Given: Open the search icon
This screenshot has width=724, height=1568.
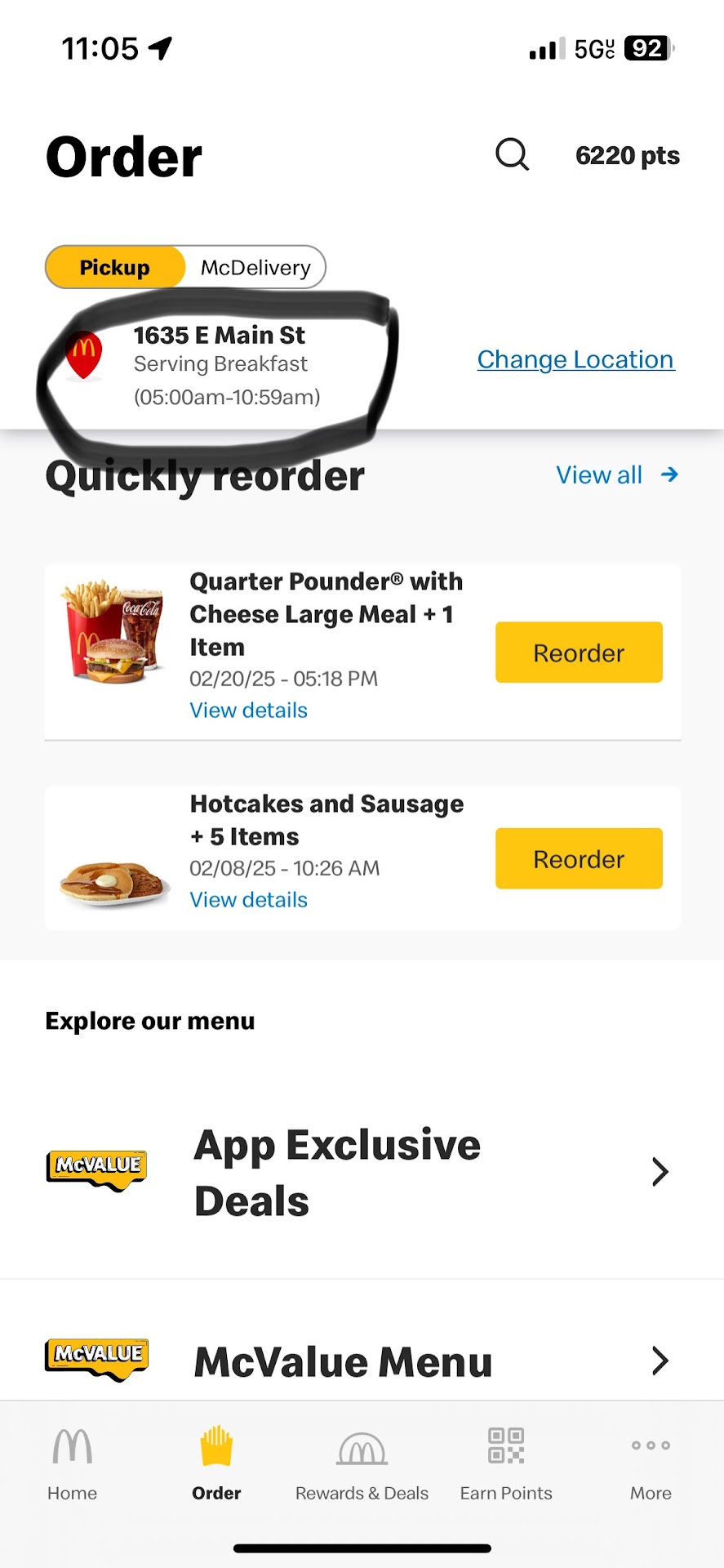Looking at the screenshot, I should tap(512, 154).
